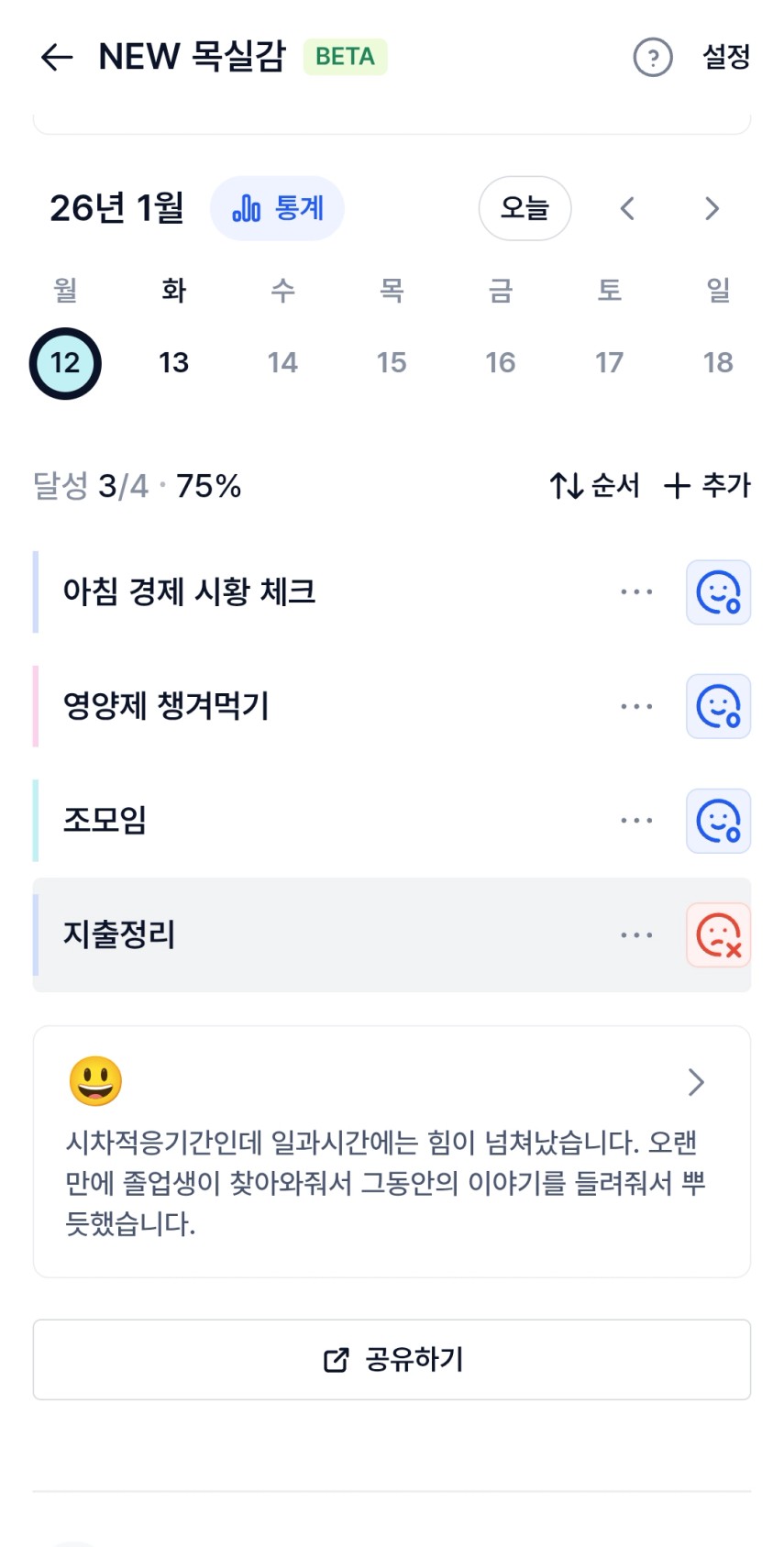Toggle completion face for 아침 경제 시황 체크
Screen dimensions: 784x1547
(718, 592)
